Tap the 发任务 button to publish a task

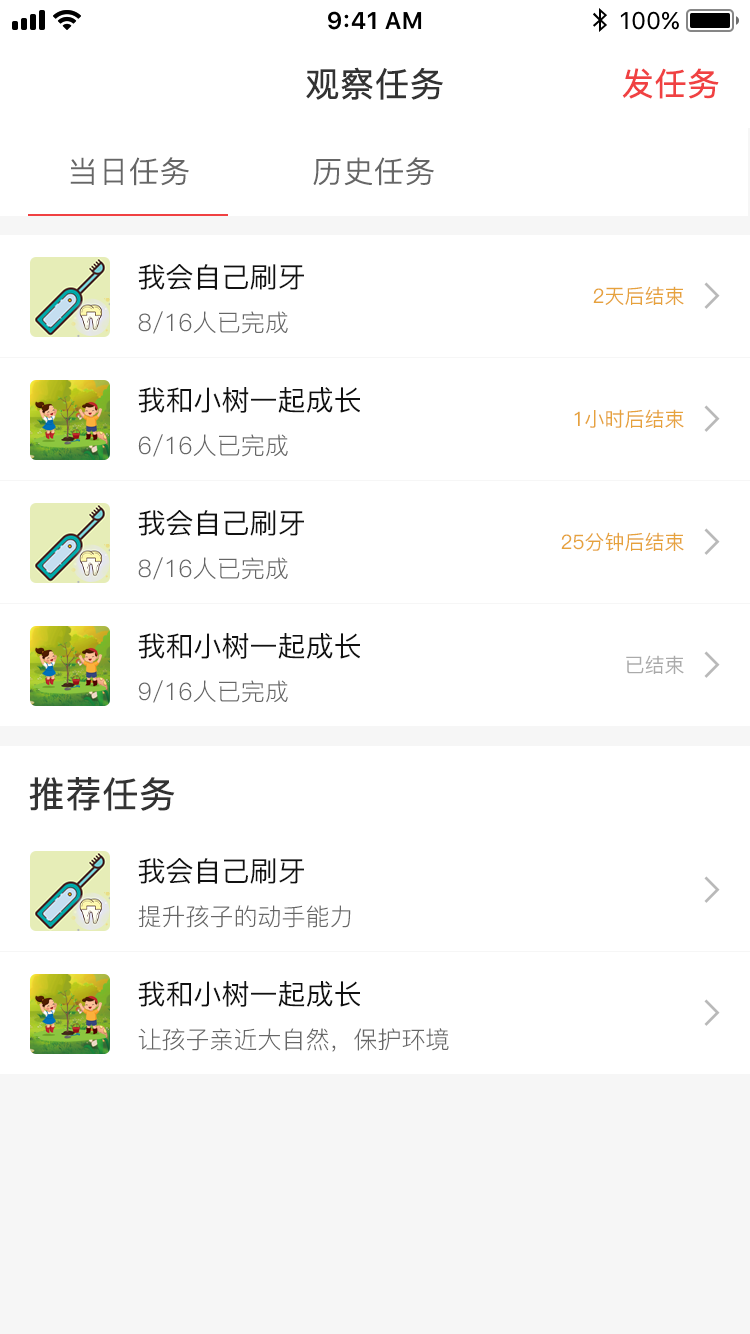click(671, 86)
